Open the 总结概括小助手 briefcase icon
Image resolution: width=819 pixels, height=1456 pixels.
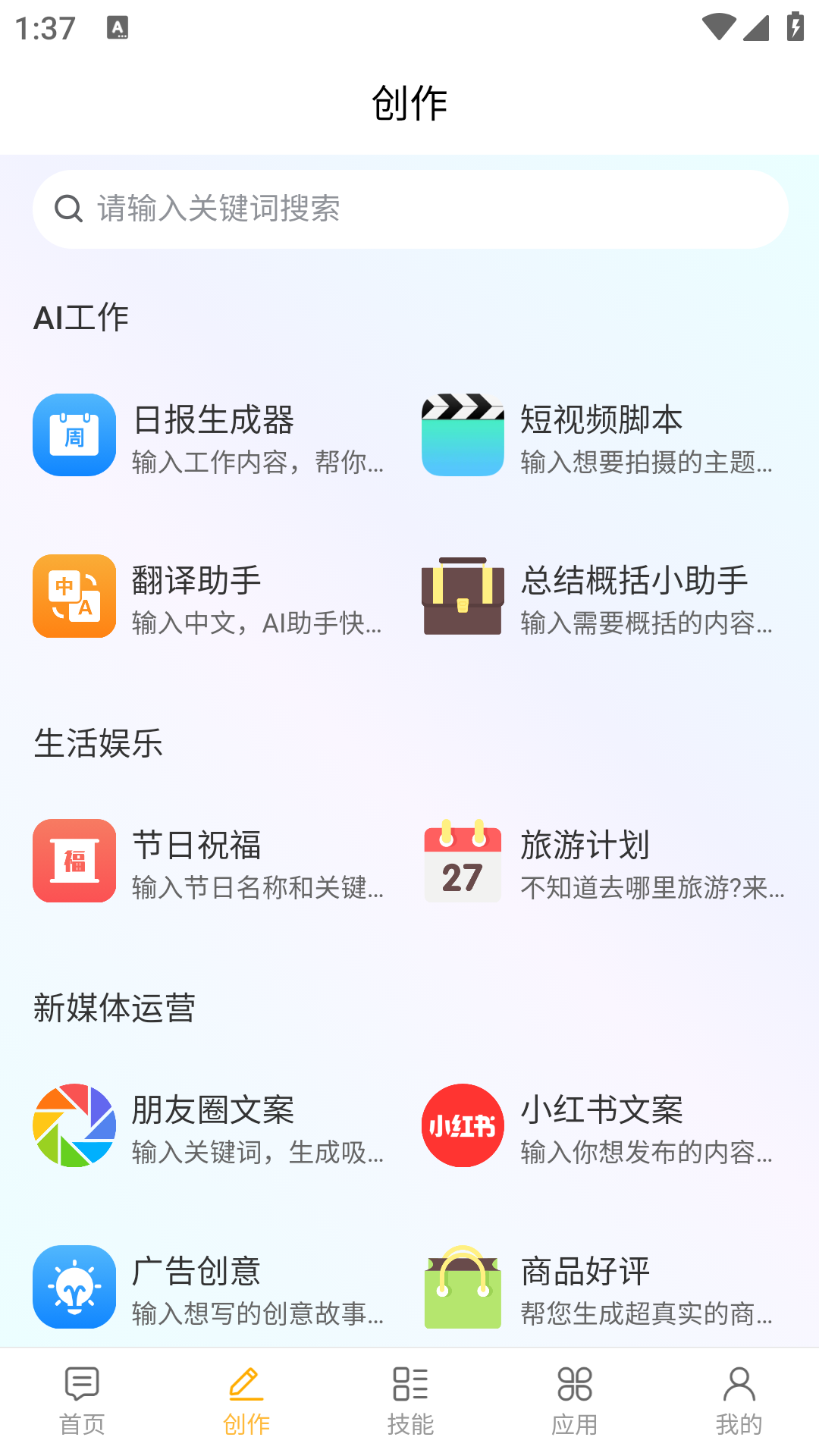[463, 596]
